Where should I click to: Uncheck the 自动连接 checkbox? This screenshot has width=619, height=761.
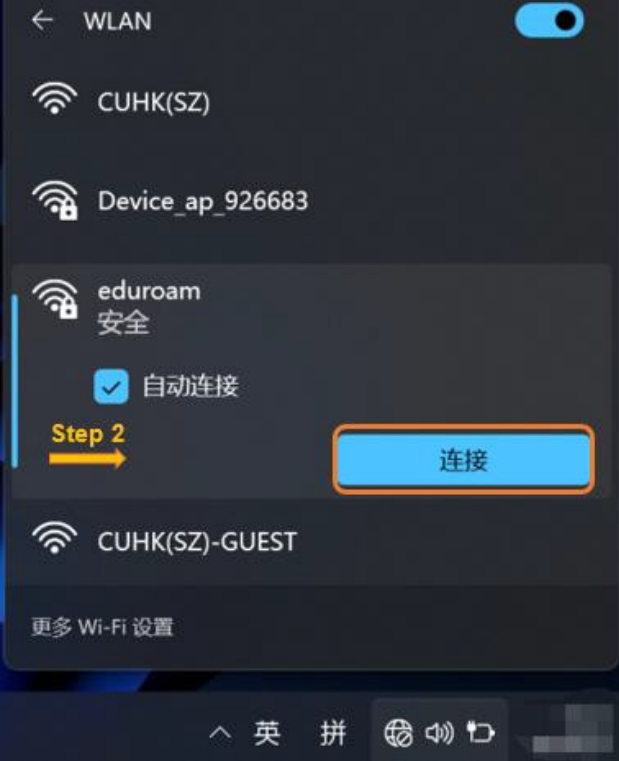point(111,386)
